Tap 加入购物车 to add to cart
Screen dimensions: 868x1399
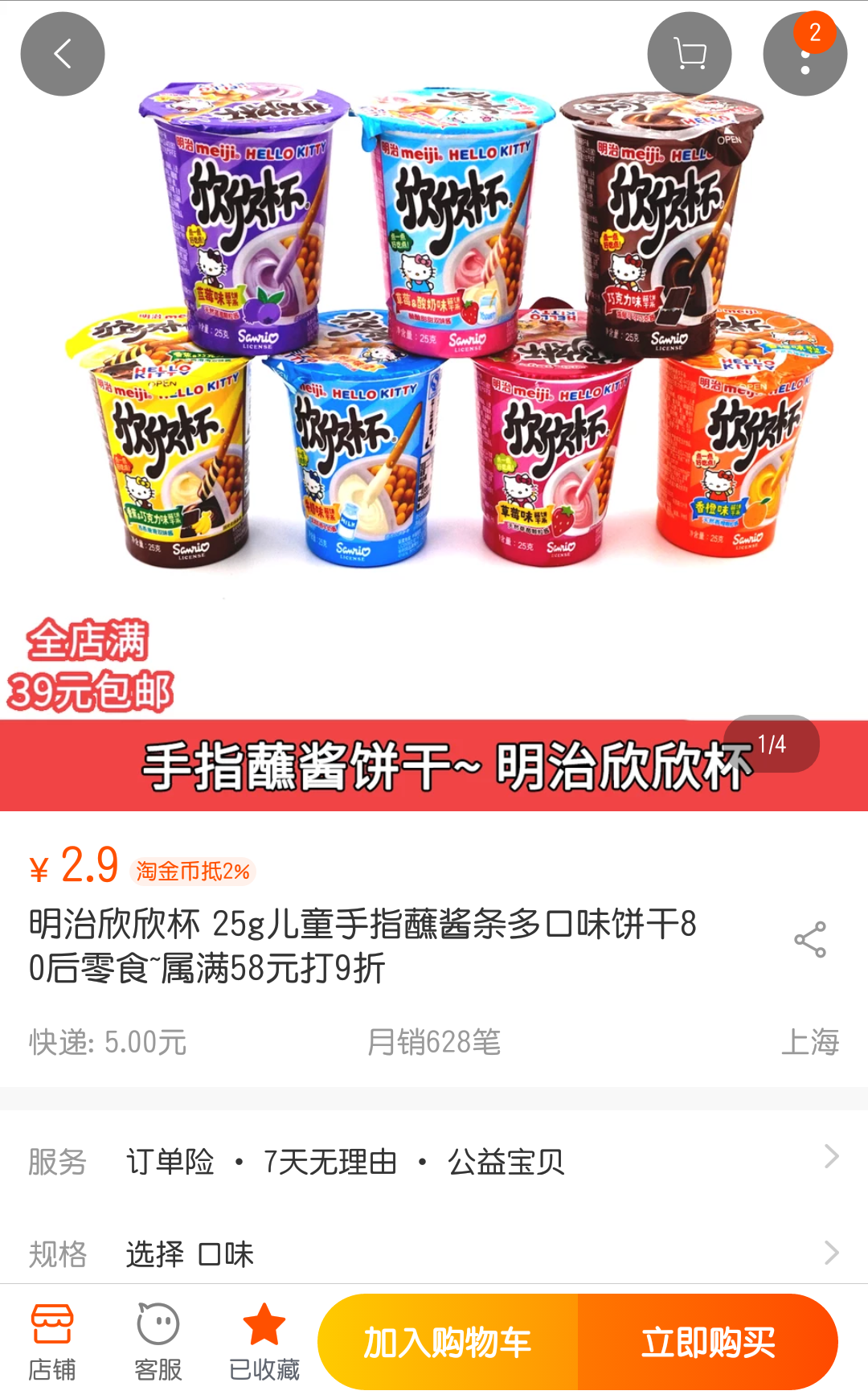point(448,1342)
